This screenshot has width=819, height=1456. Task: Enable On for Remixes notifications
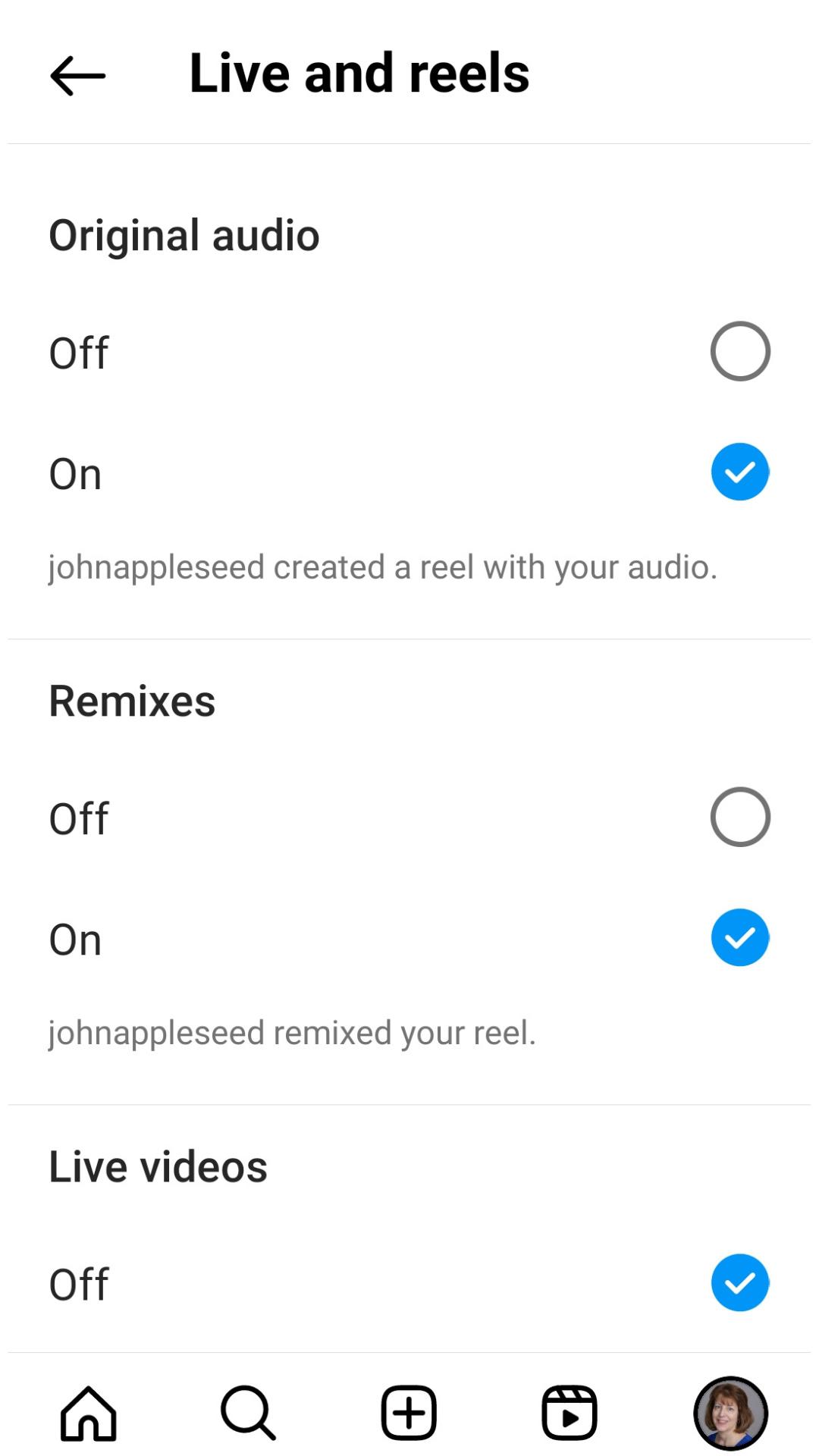click(x=739, y=937)
